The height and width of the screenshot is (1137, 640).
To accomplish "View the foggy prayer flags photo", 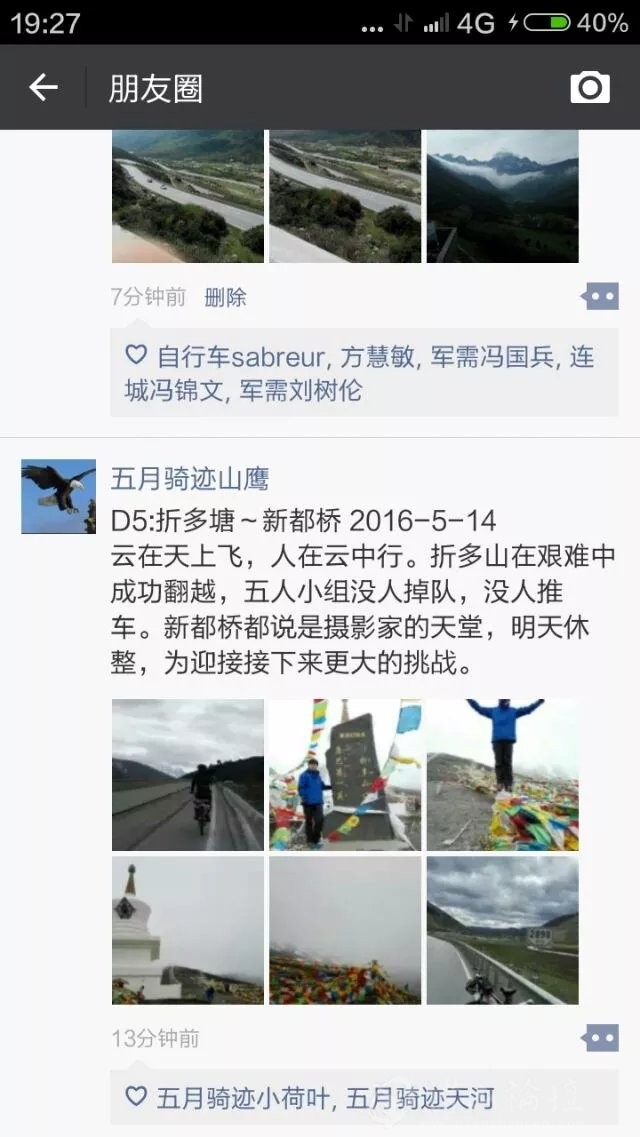I will pyautogui.click(x=345, y=930).
